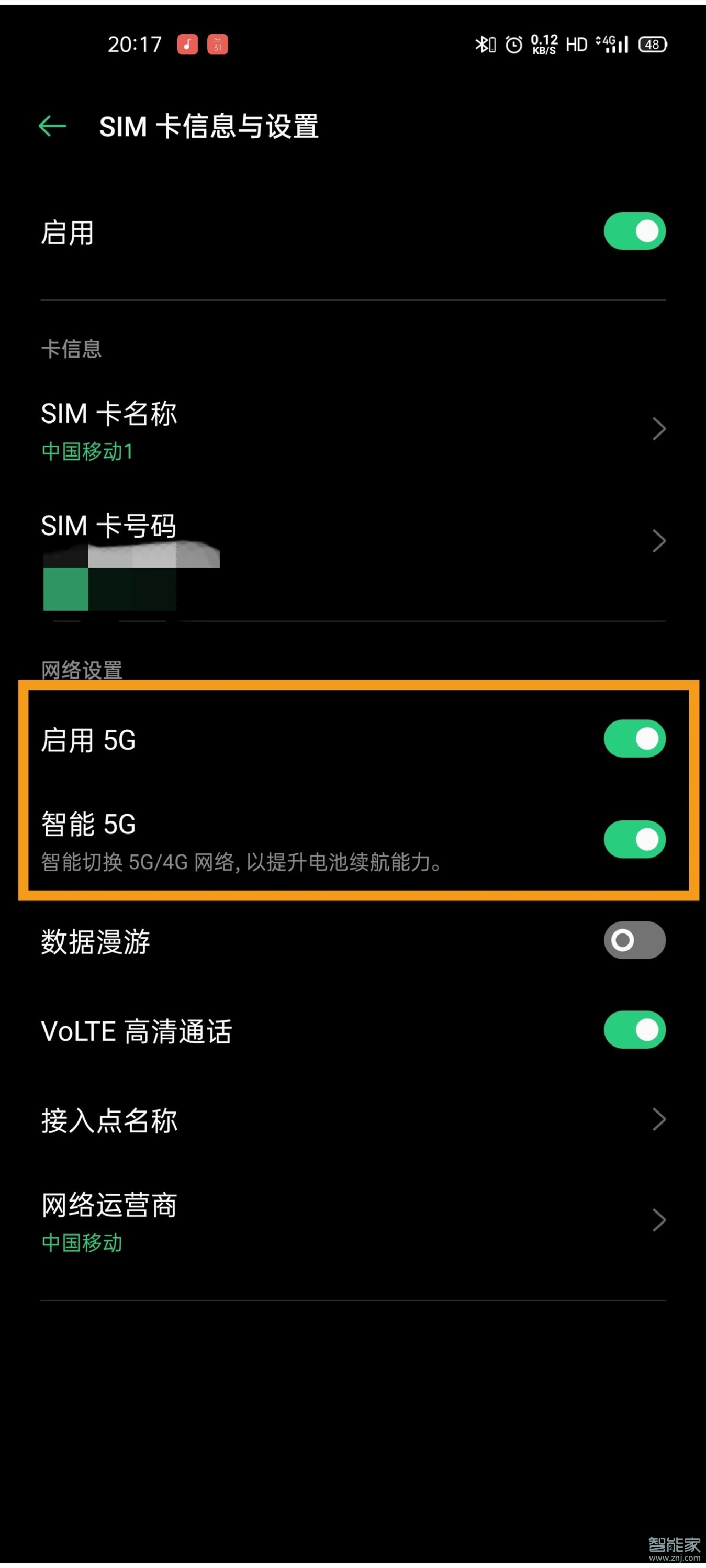The image size is (706, 1568).
Task: Open 接入点名称 APN settings via chevron
Action: click(x=659, y=1119)
